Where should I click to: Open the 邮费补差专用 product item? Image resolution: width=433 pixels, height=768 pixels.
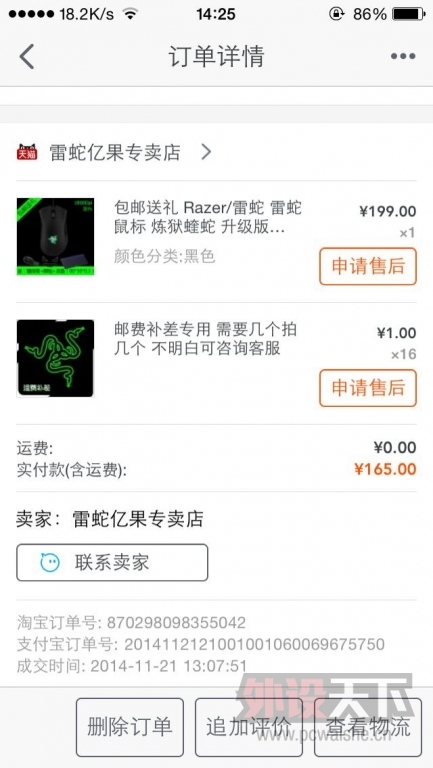[216, 358]
